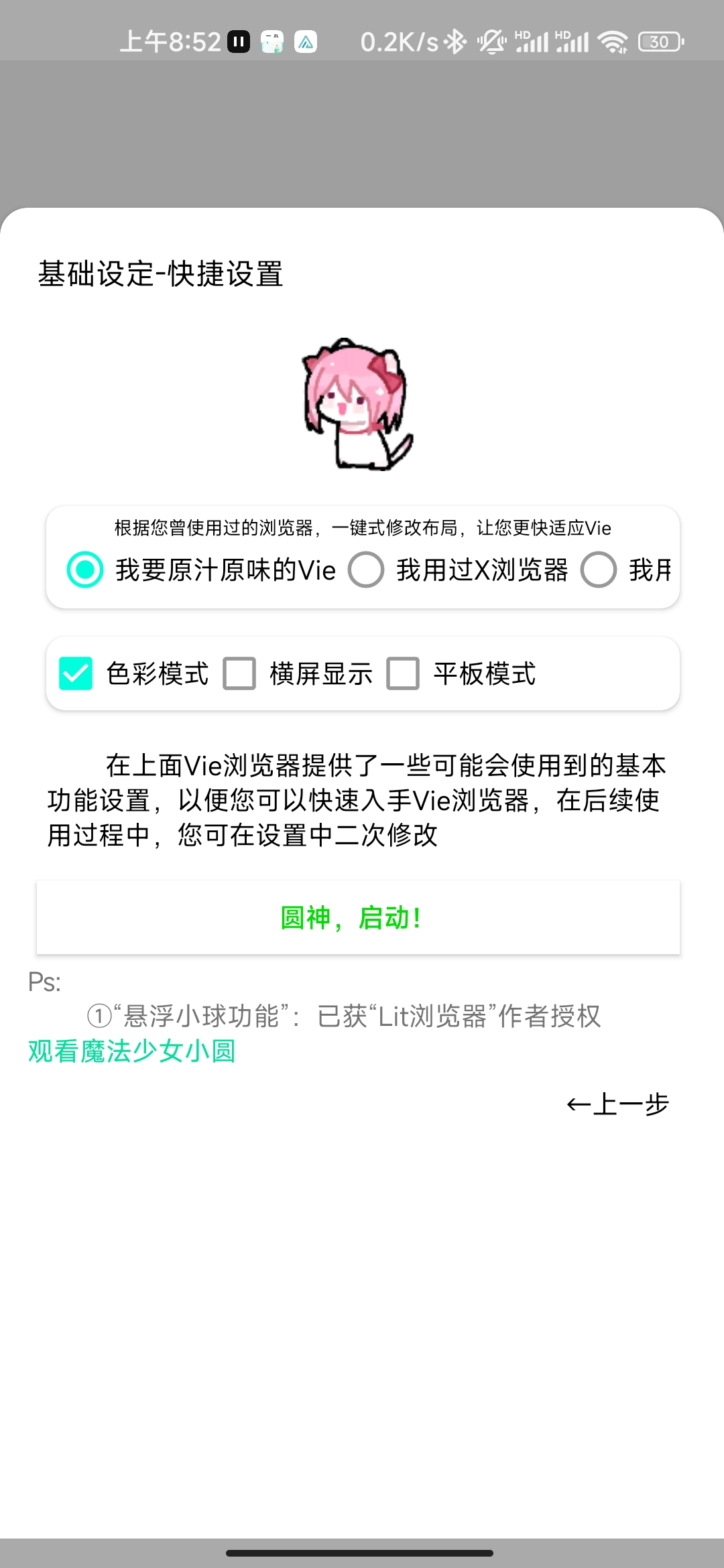Open the 观看魔法少女小圆 link
Screen dimensions: 724x1568
132,1051
